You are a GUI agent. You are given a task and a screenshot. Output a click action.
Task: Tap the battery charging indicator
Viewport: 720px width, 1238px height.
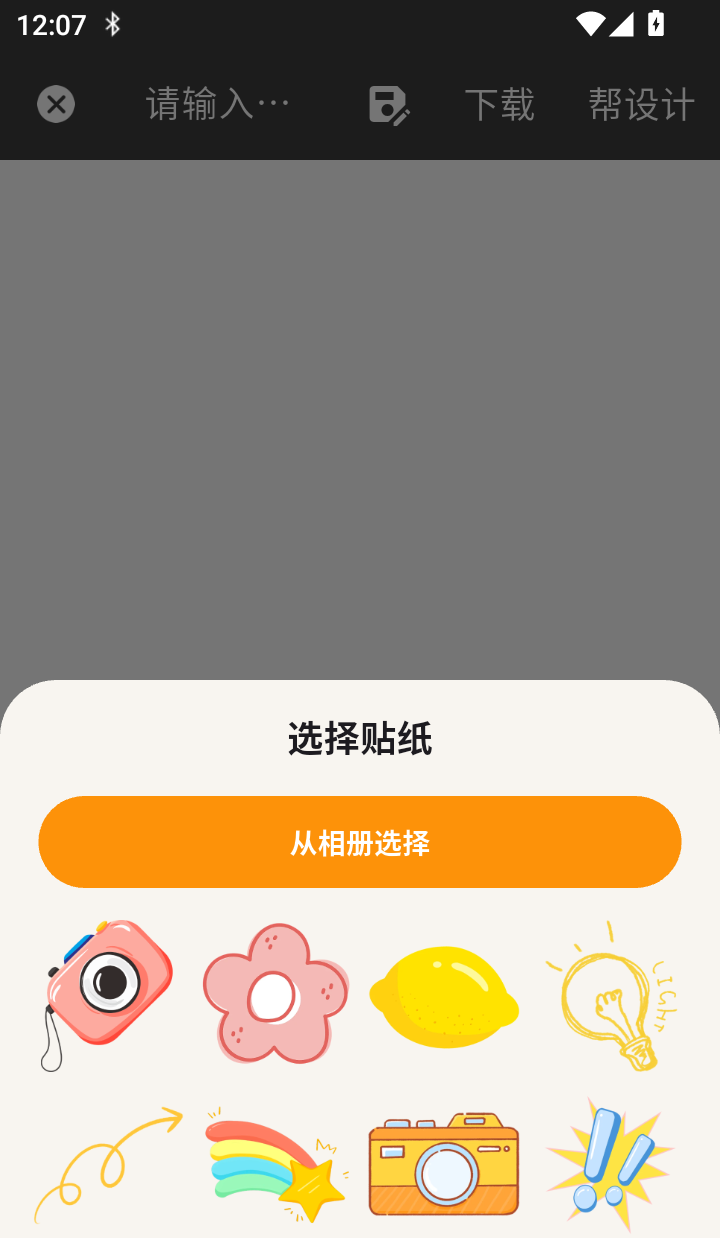[655, 26]
